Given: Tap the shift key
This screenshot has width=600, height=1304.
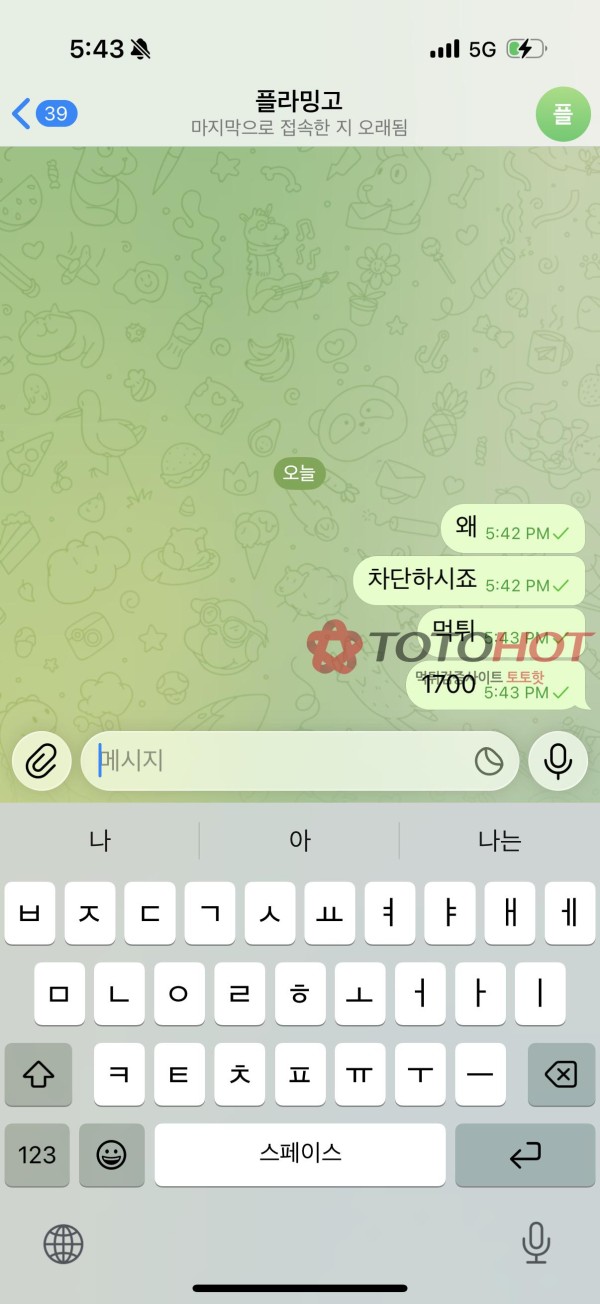Looking at the screenshot, I should click(x=38, y=1075).
